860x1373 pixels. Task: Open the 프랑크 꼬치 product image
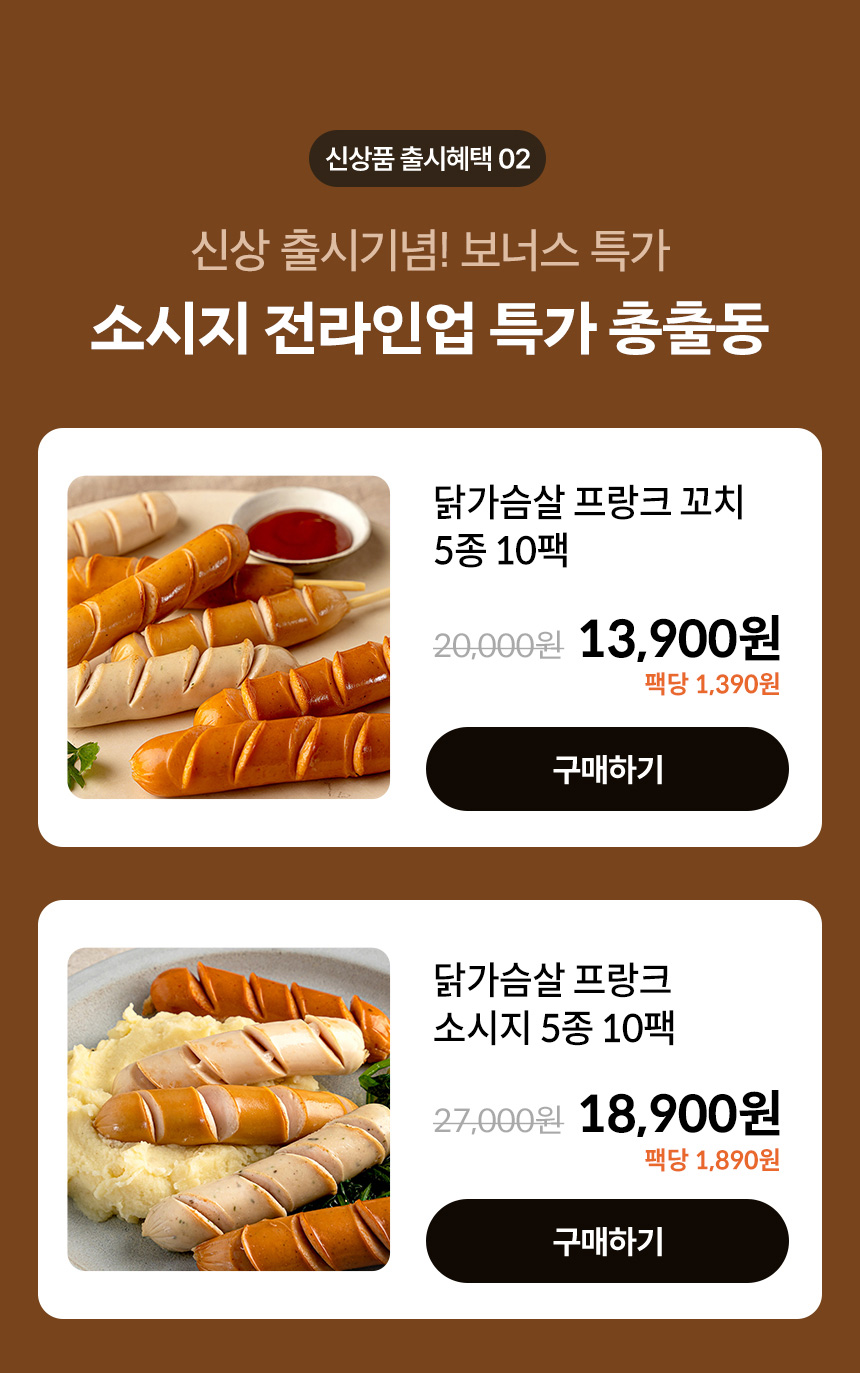click(x=229, y=637)
